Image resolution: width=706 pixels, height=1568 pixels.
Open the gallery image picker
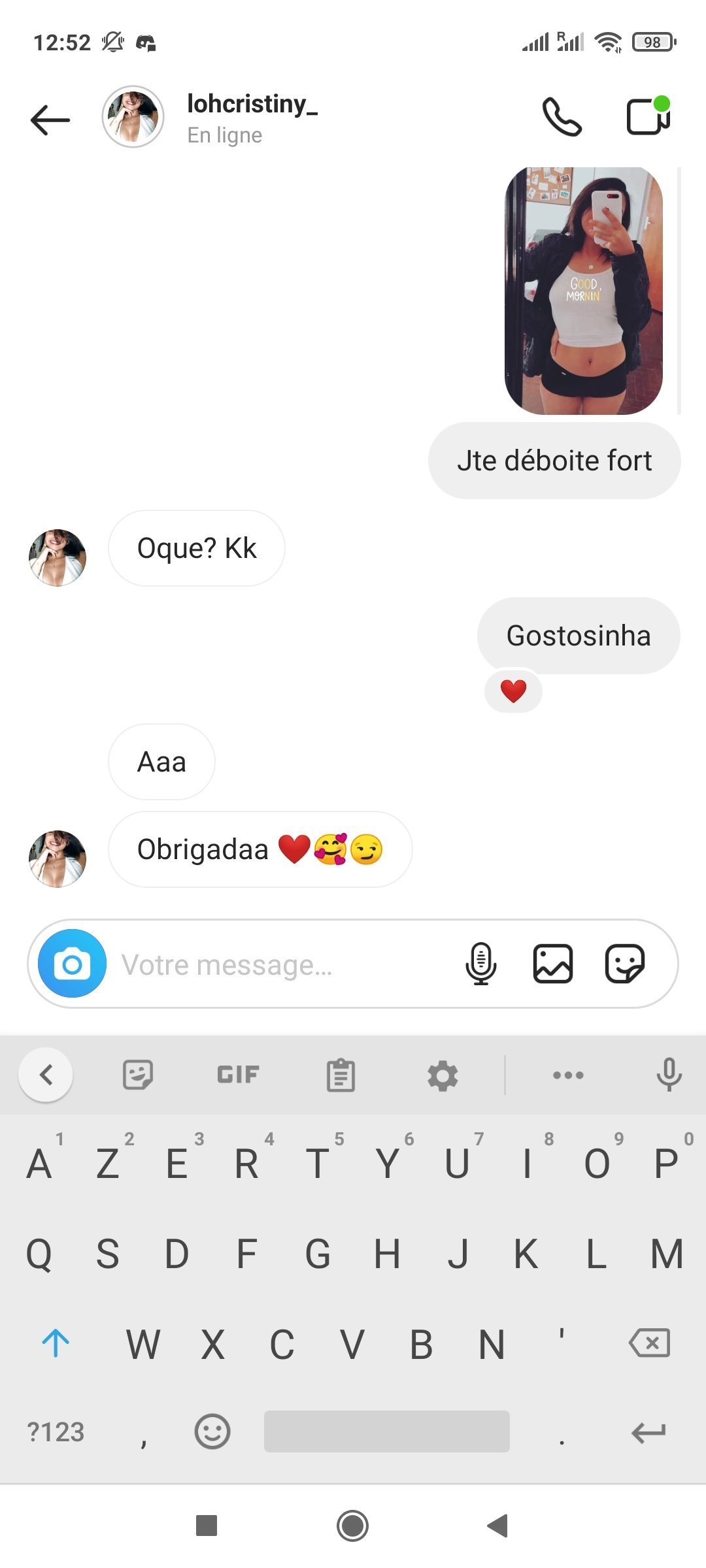(553, 964)
